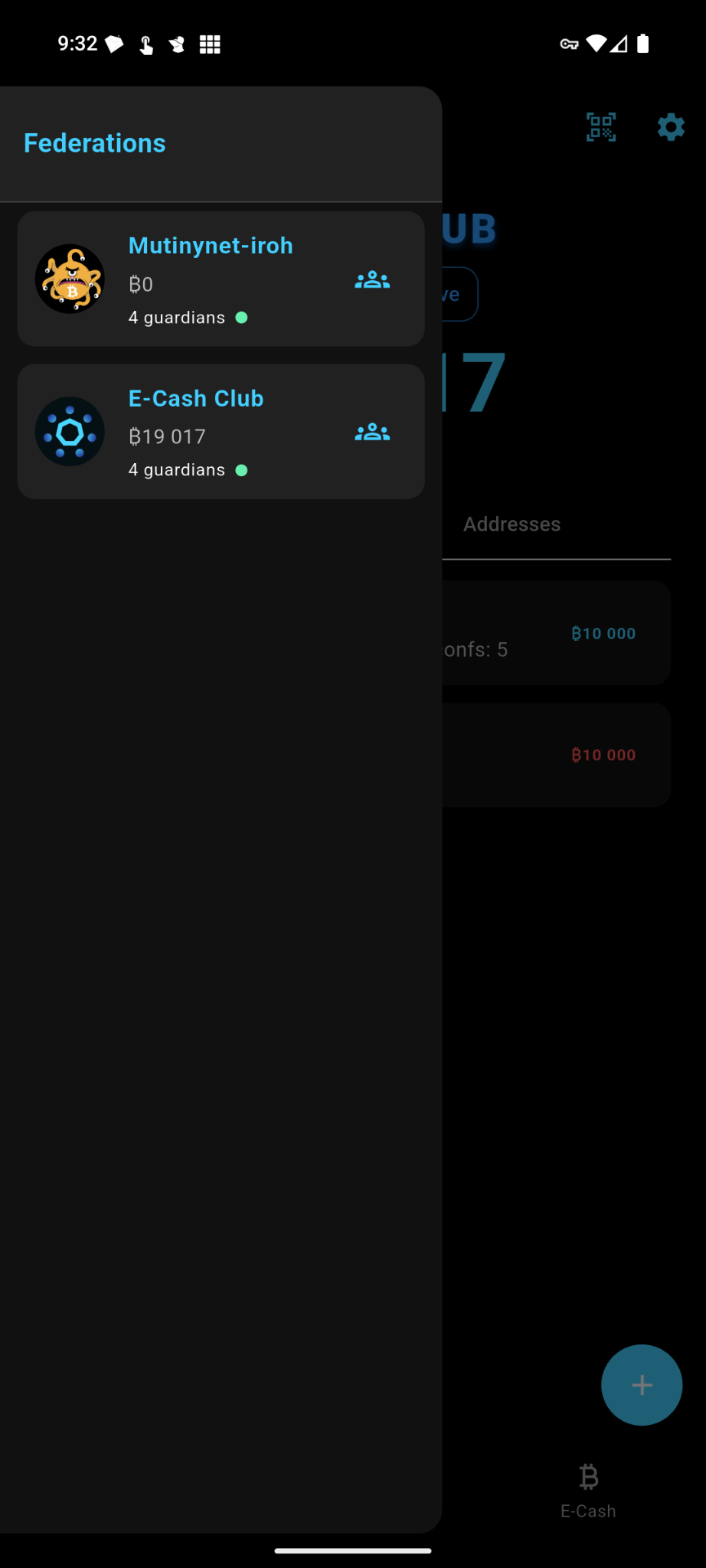Tap the add federation plus button
Image resolution: width=706 pixels, height=1568 pixels.
641,1385
